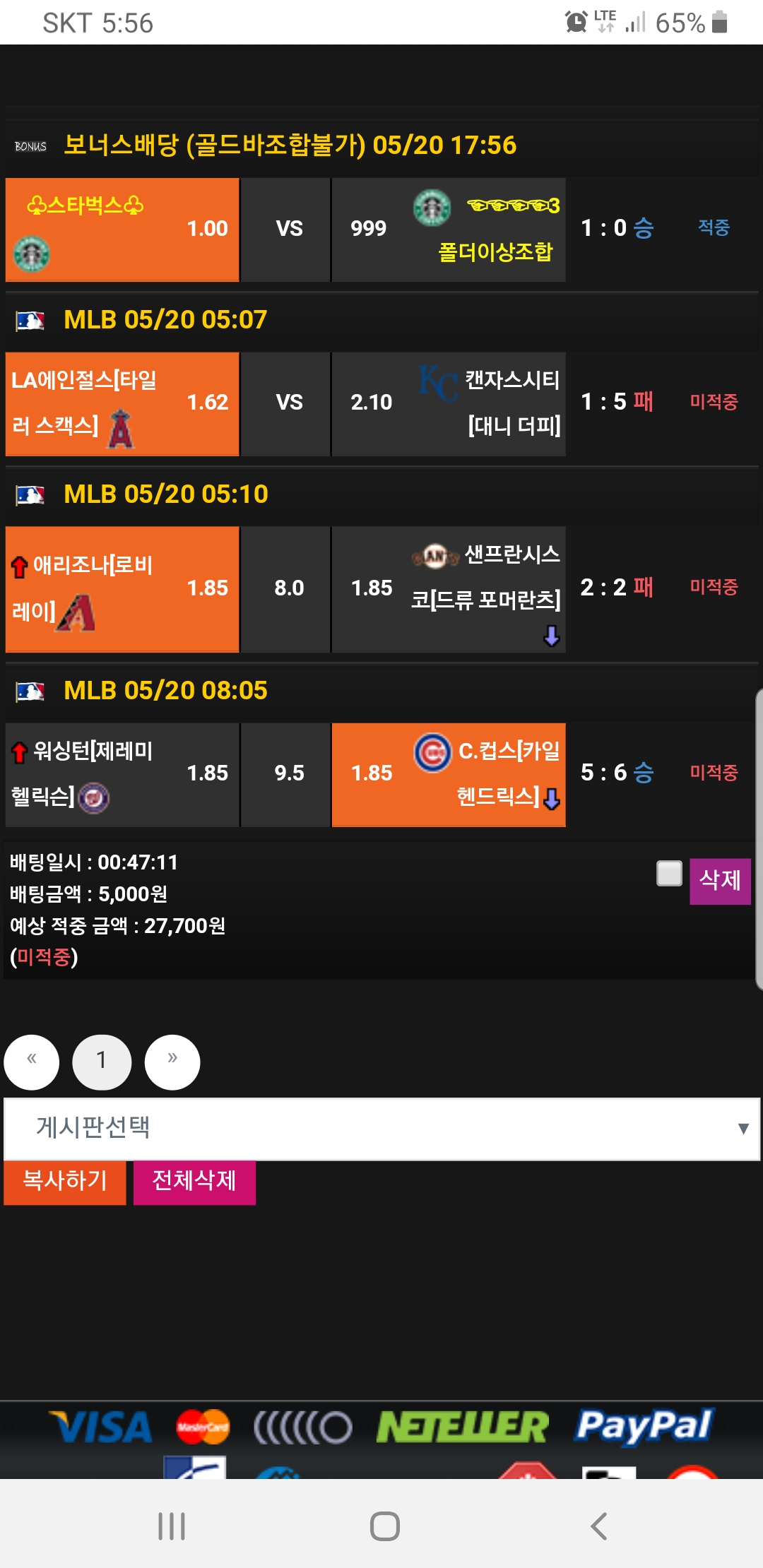This screenshot has height=1568, width=763.
Task: Go back using the system back button
Action: [x=598, y=1526]
